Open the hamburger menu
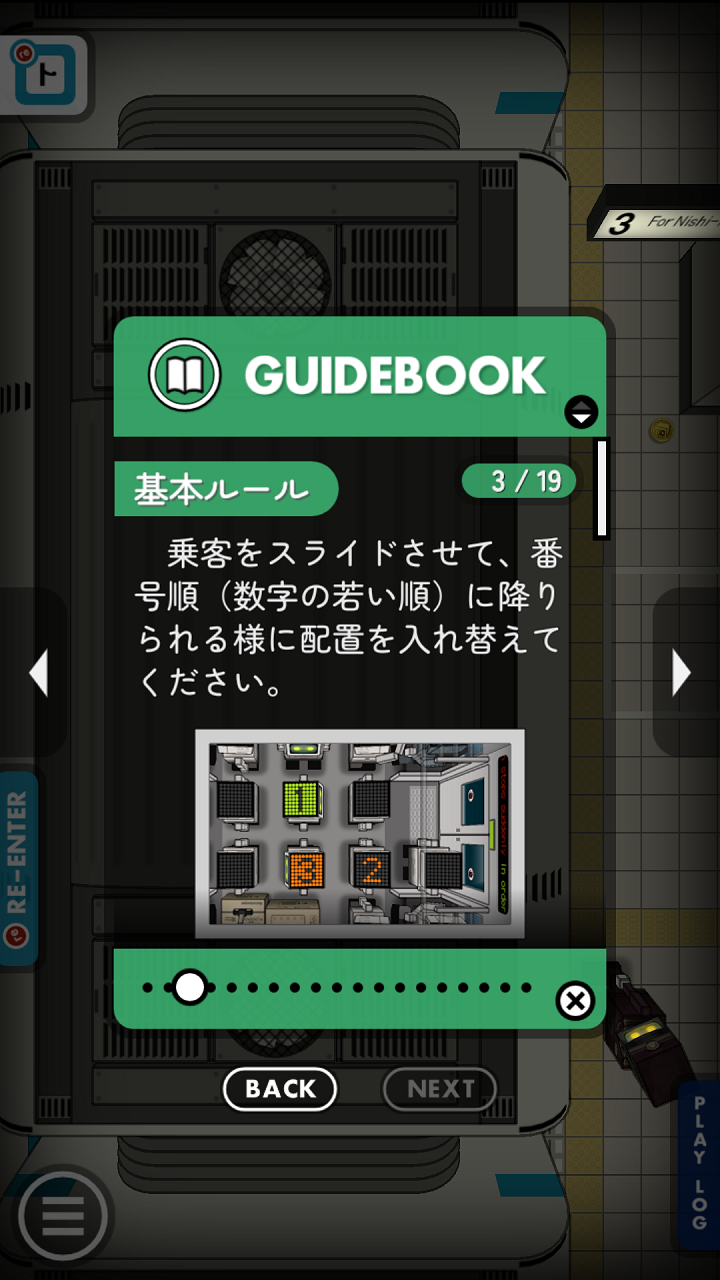 (x=64, y=1216)
